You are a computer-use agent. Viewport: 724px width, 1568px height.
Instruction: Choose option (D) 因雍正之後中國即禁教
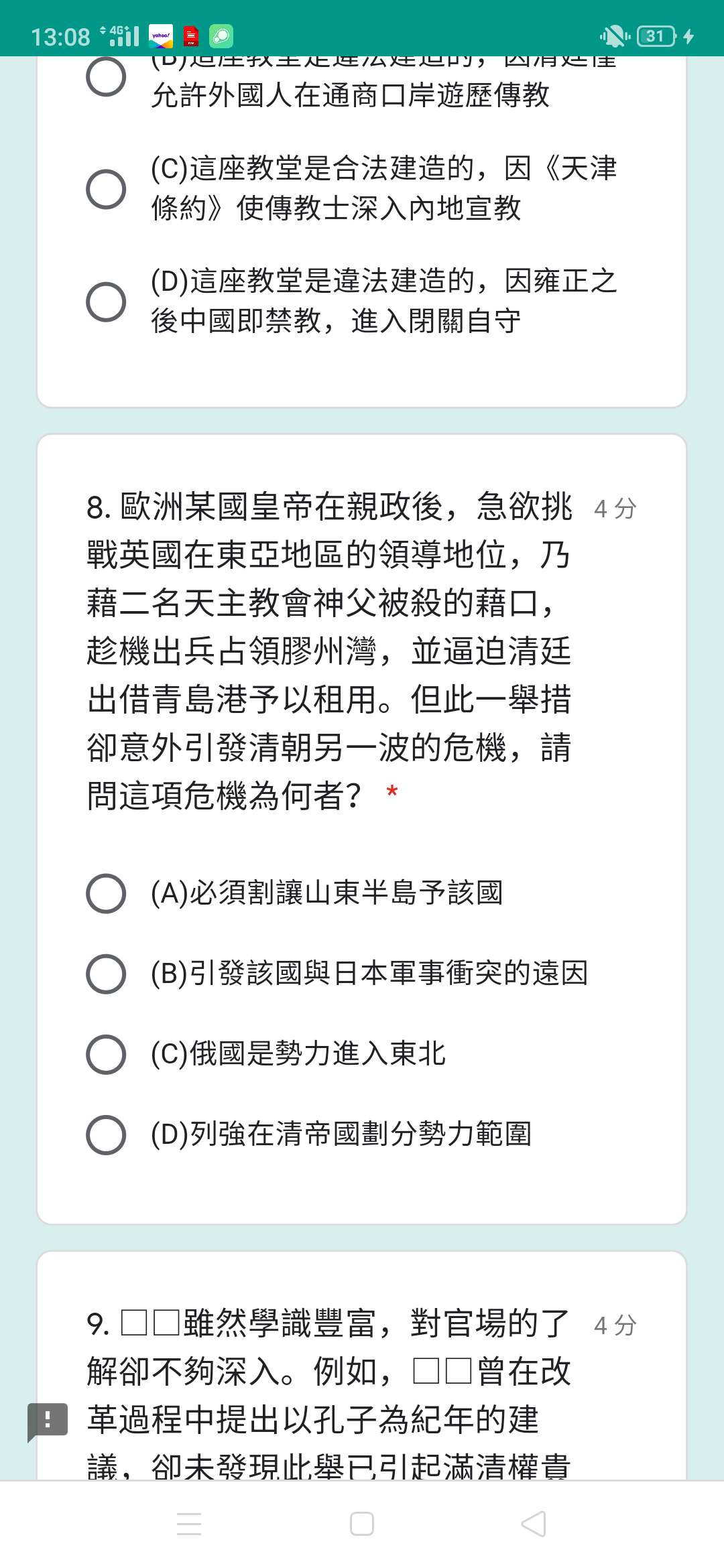[106, 302]
